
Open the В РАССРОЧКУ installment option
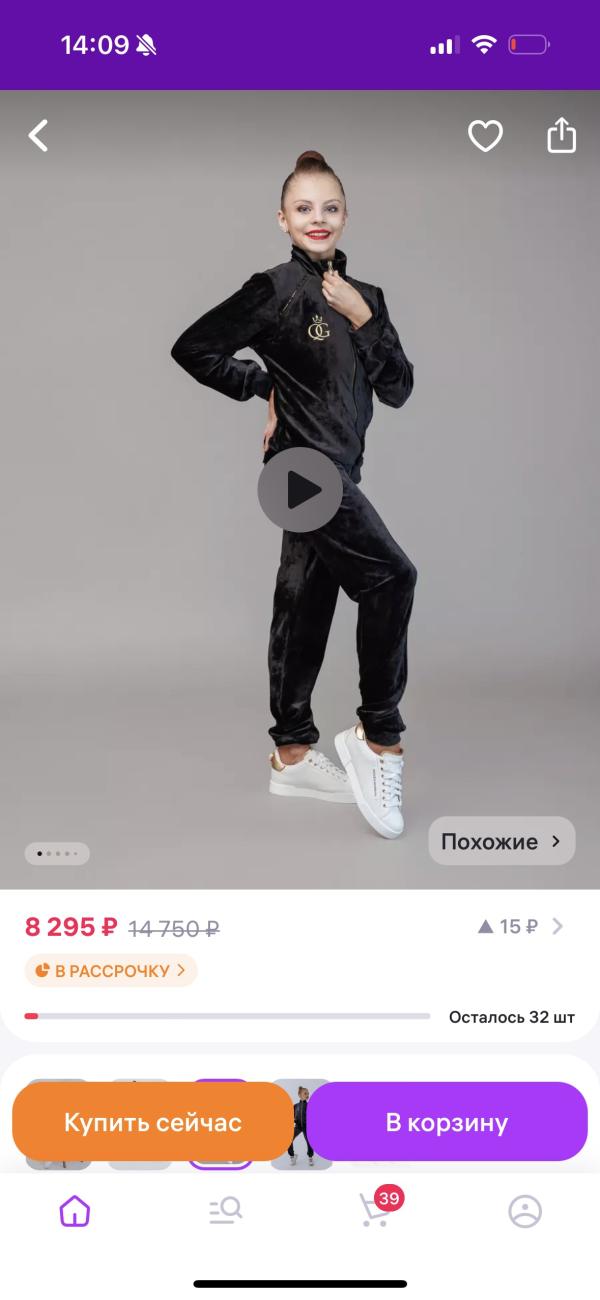(111, 970)
